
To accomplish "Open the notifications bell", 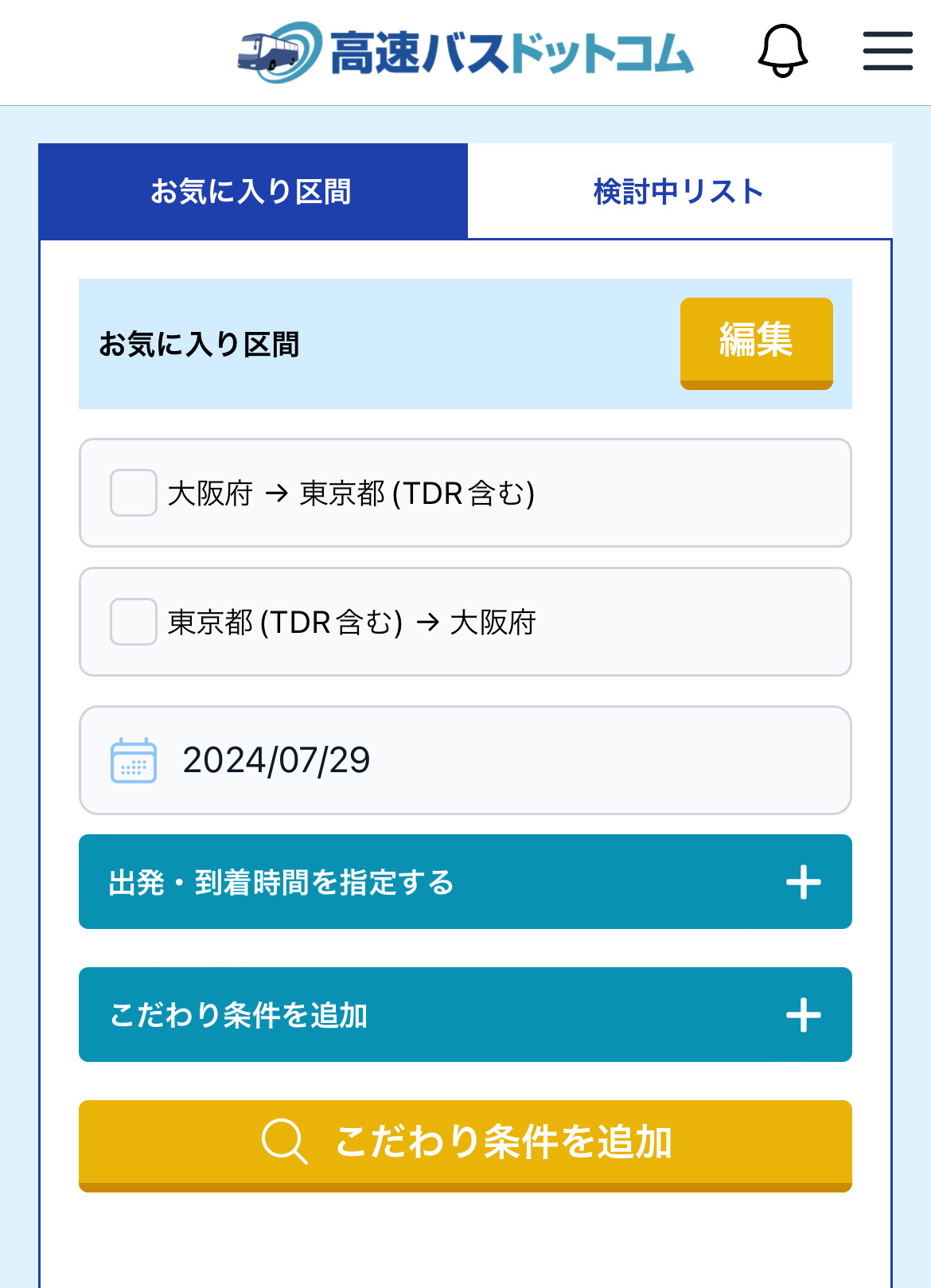I will (782, 51).
